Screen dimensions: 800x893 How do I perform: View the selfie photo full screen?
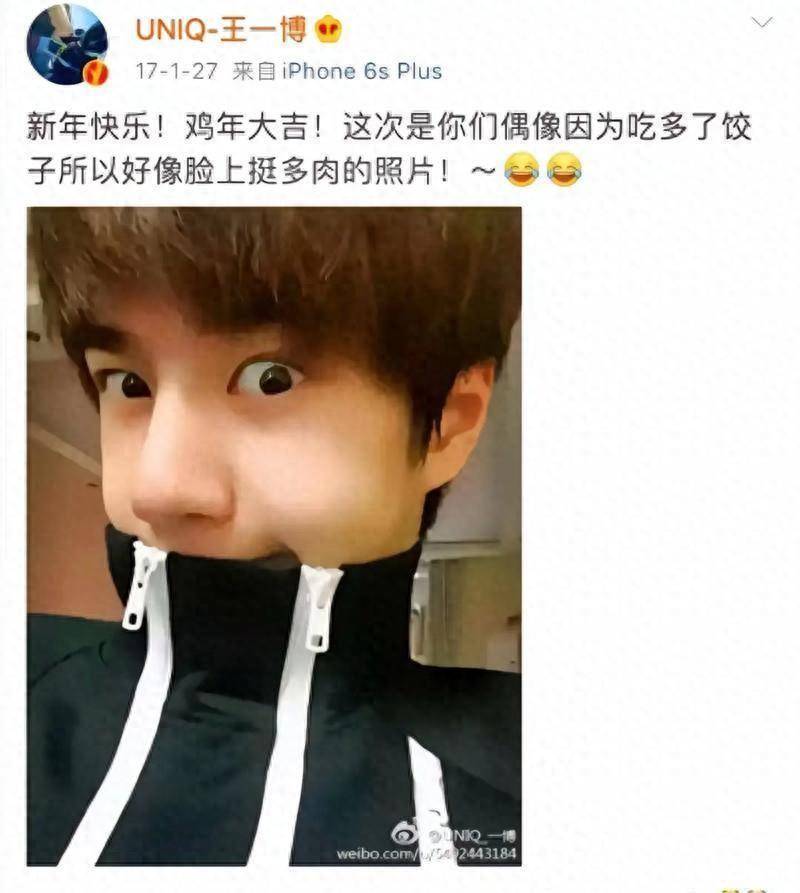(273, 536)
